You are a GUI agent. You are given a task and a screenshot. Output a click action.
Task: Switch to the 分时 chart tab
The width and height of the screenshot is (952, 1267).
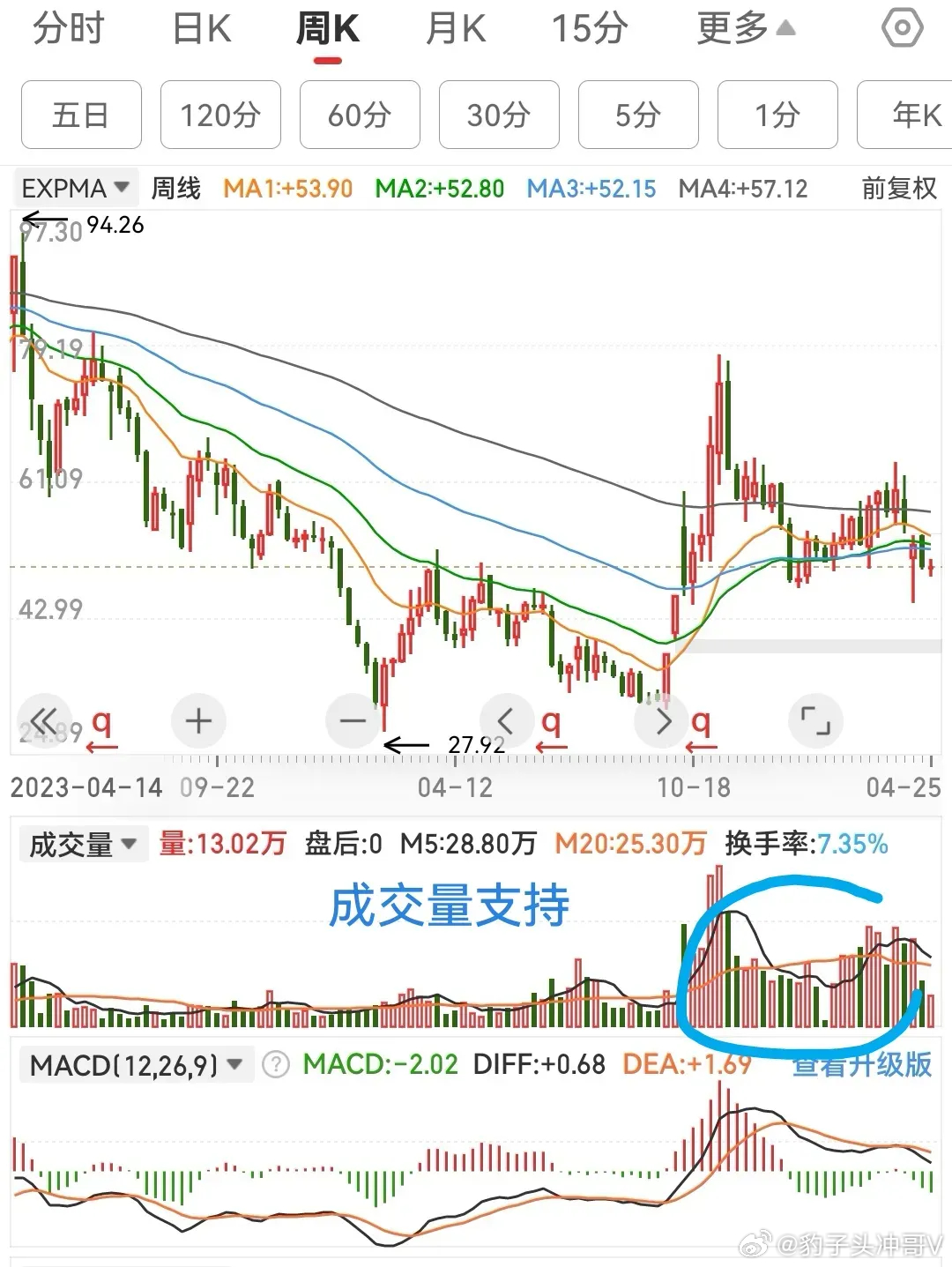[x=68, y=29]
